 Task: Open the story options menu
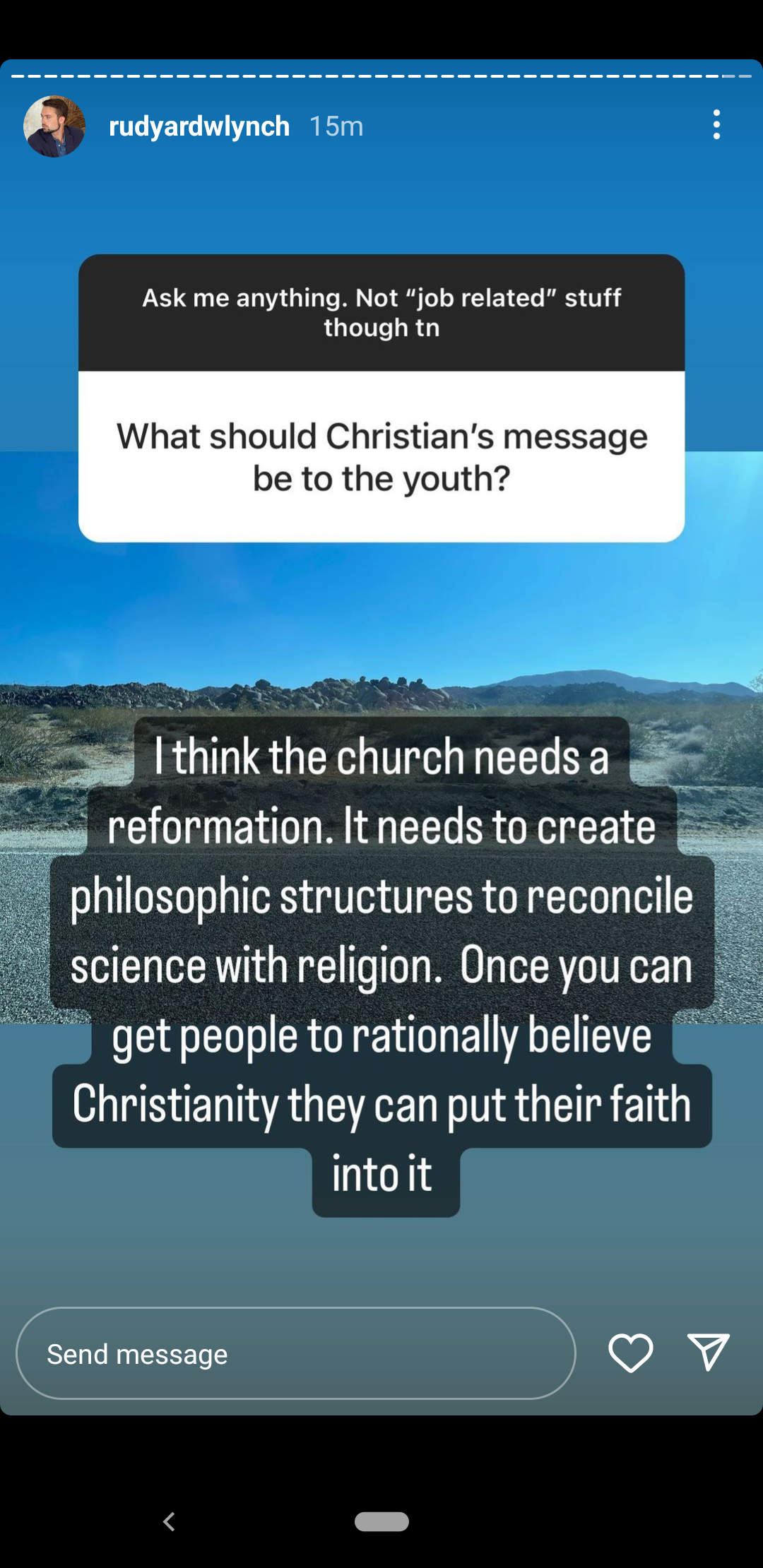[x=716, y=125]
